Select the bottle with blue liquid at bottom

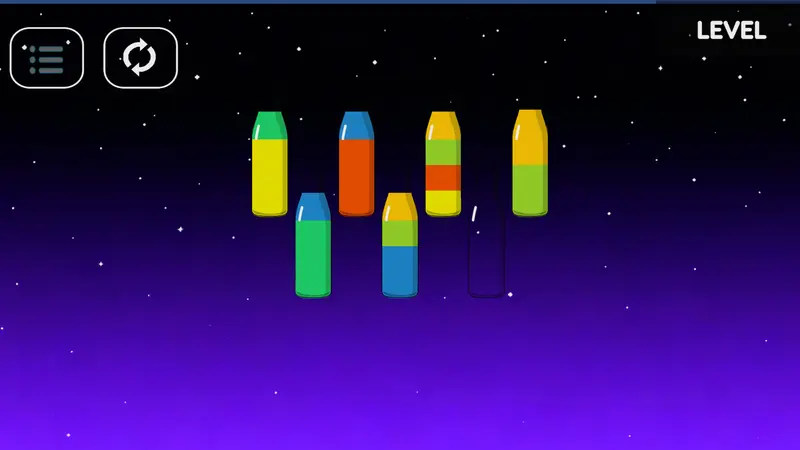click(x=400, y=245)
